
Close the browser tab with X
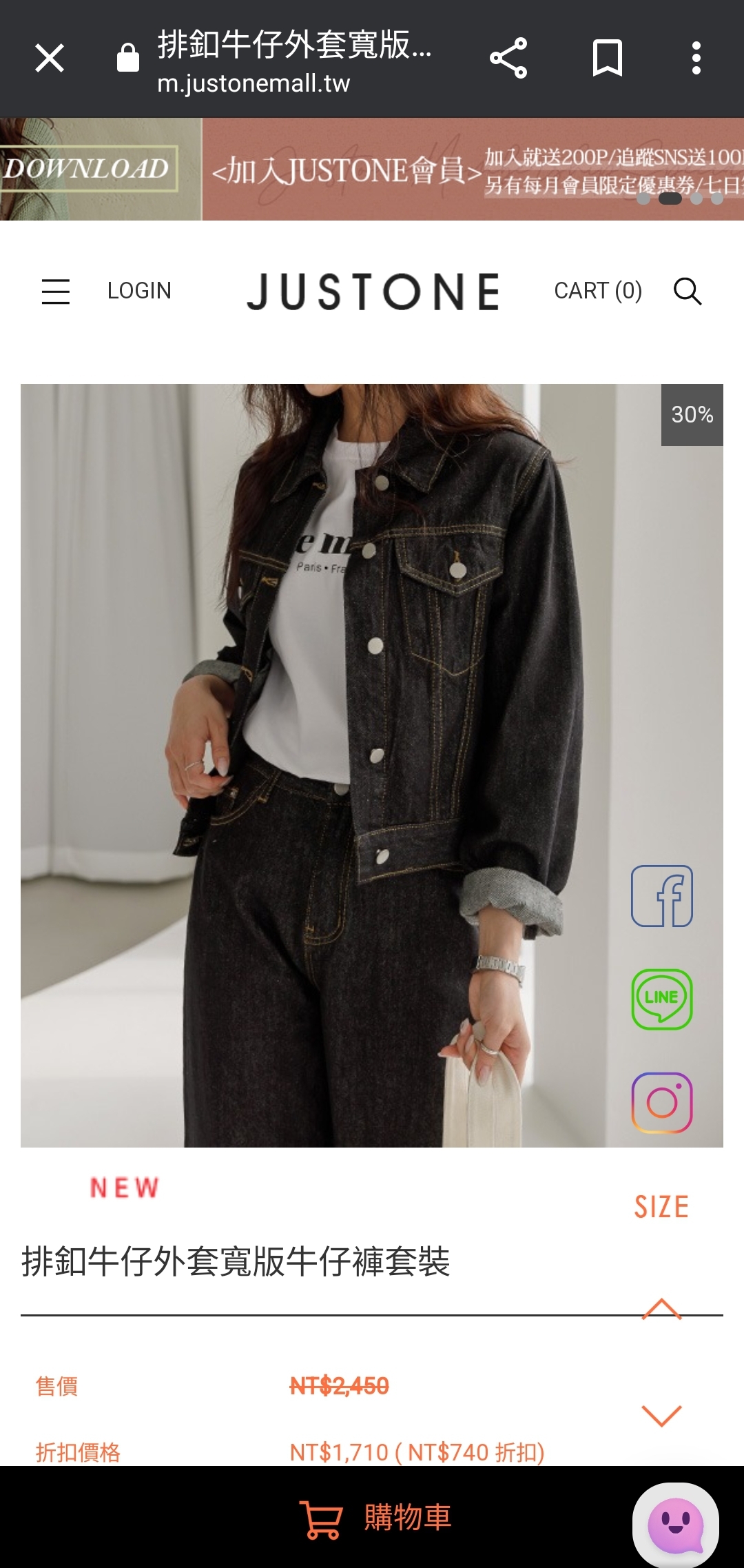(x=50, y=58)
